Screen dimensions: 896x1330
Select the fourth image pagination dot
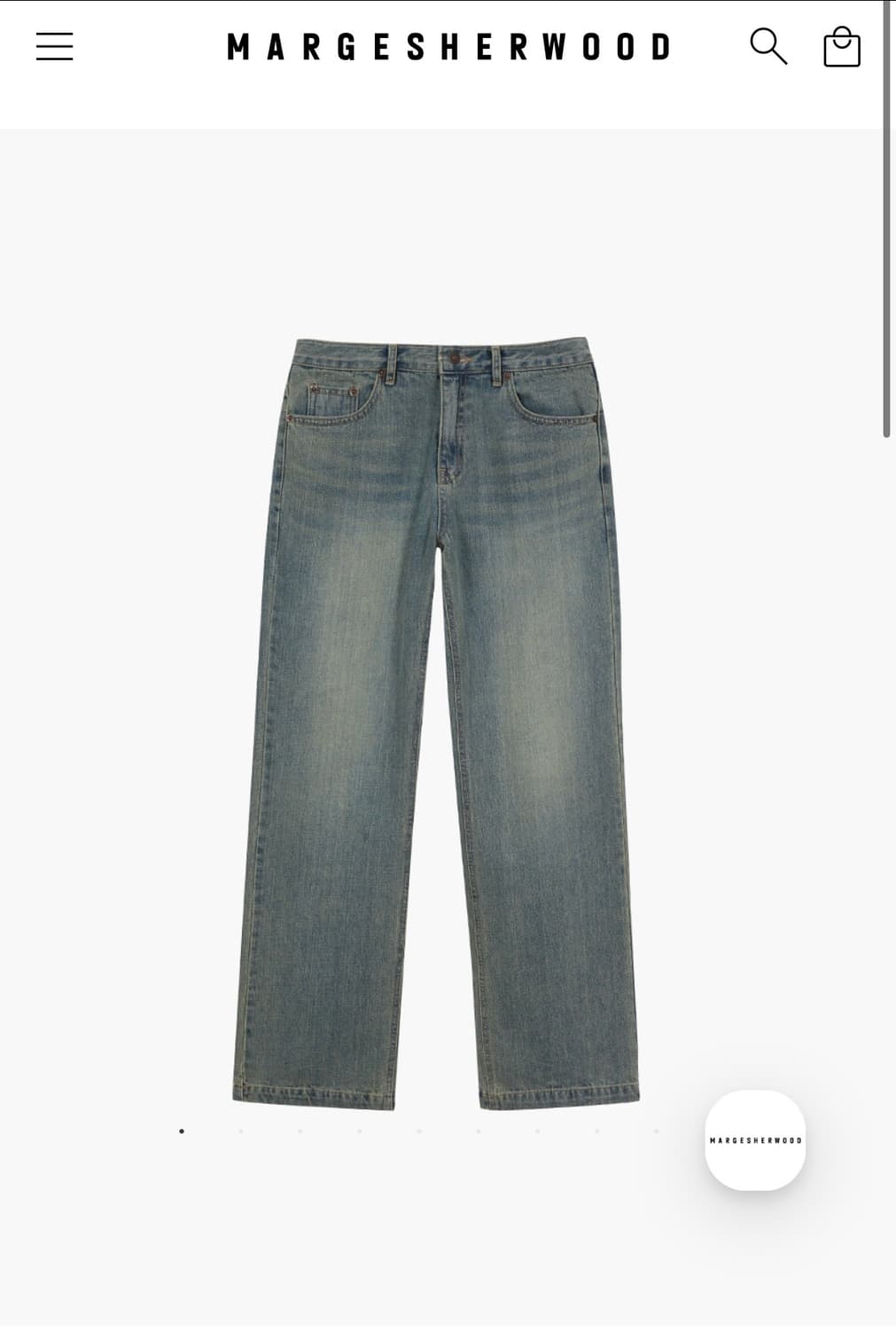359,1130
